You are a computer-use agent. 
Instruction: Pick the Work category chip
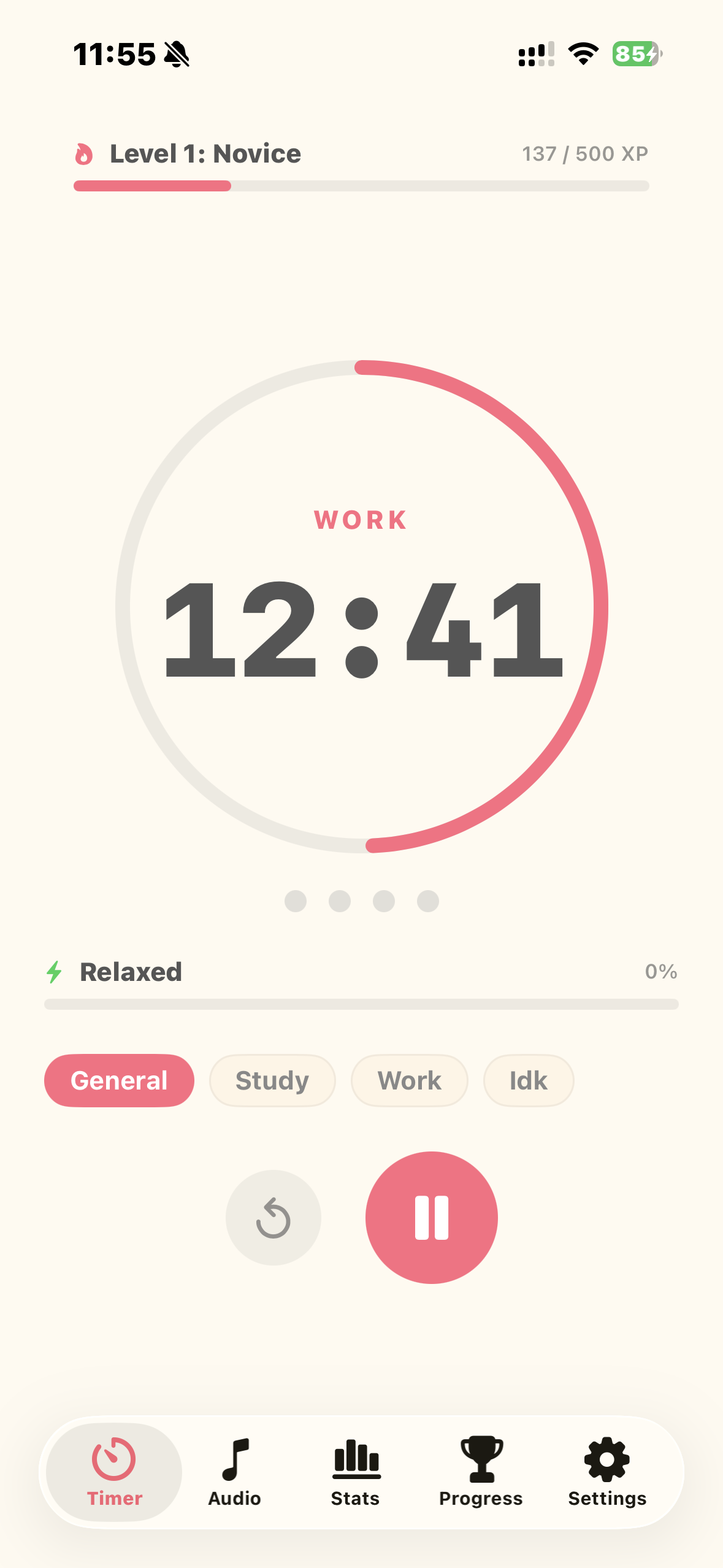coord(409,1080)
